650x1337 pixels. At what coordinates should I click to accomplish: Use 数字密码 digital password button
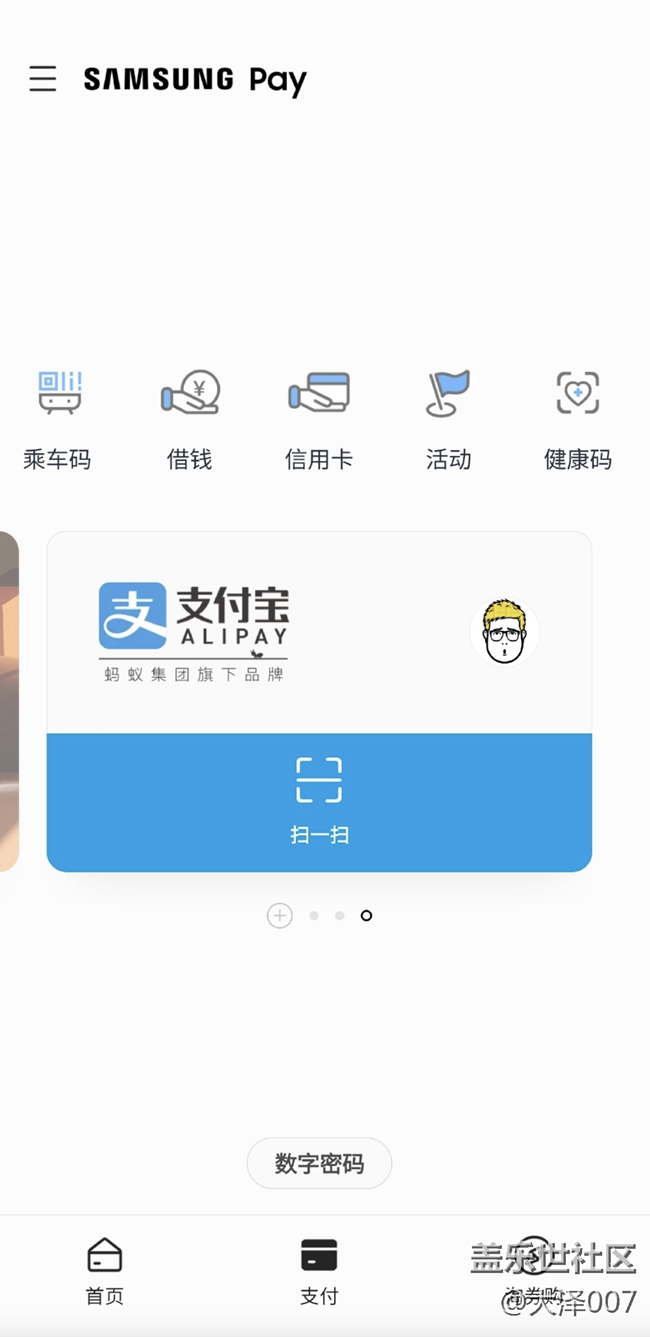click(319, 1163)
